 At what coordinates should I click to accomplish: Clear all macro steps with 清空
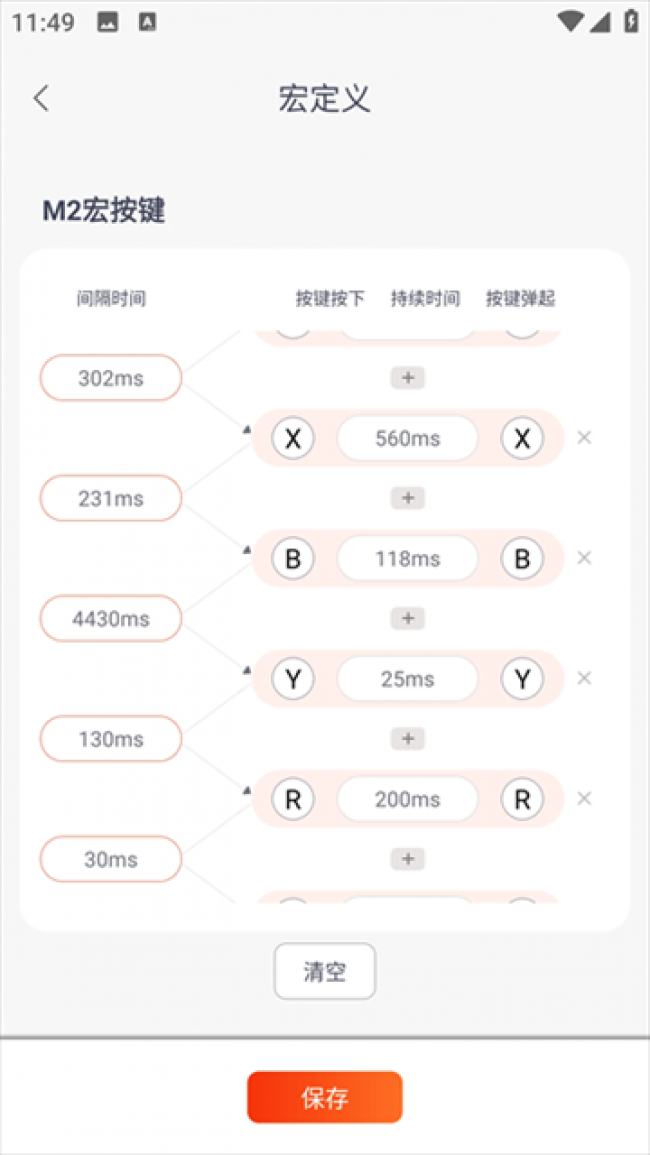[324, 971]
